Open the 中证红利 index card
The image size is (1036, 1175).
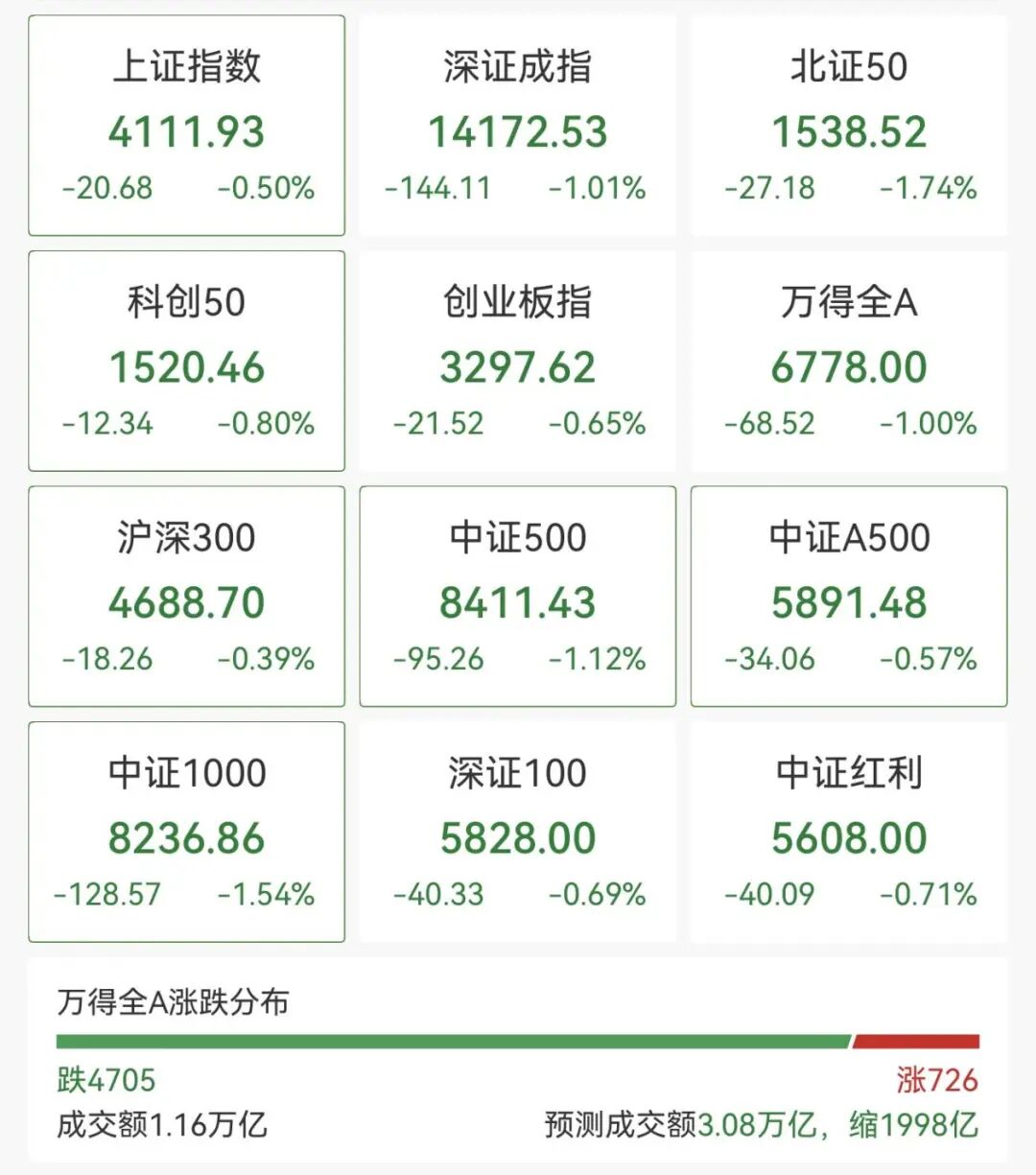(849, 832)
